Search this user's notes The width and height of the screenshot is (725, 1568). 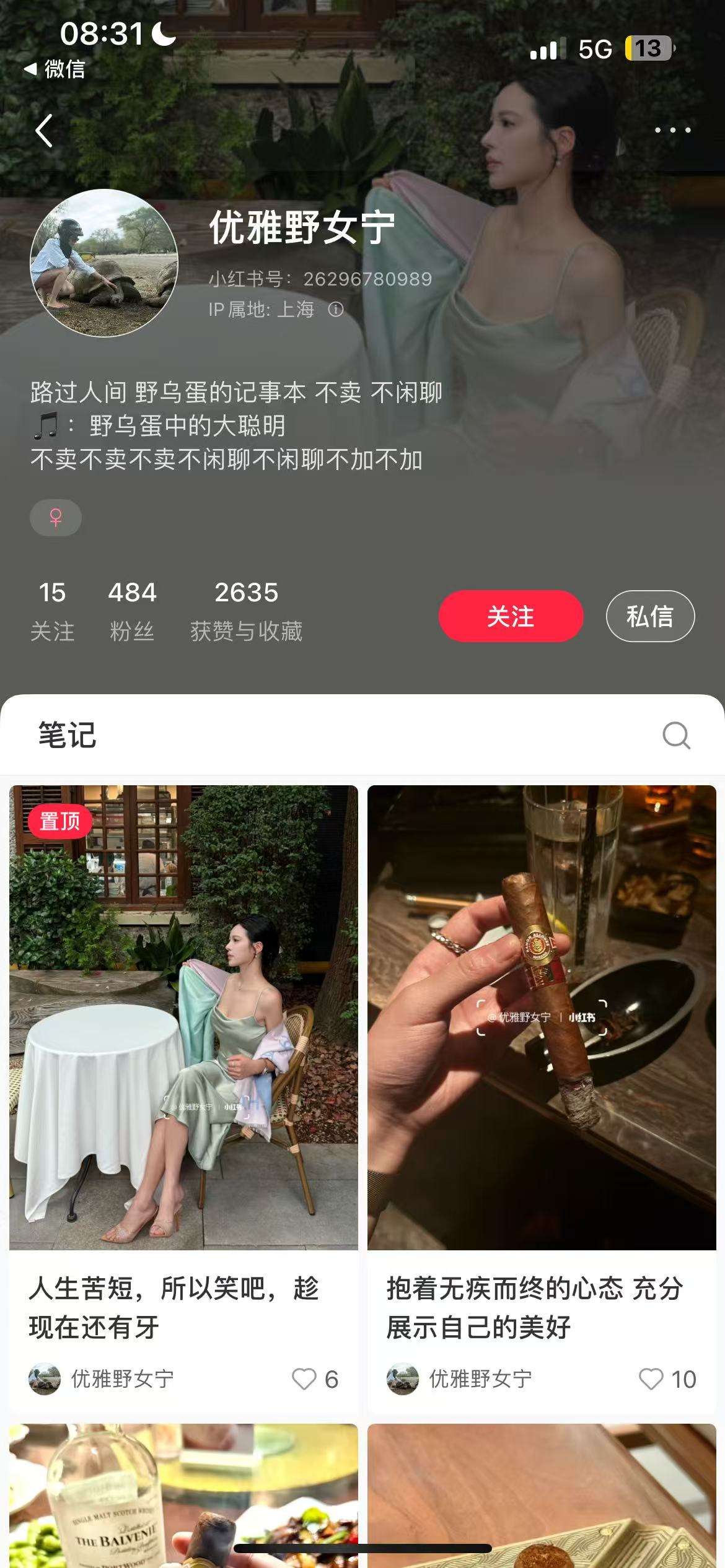point(675,735)
